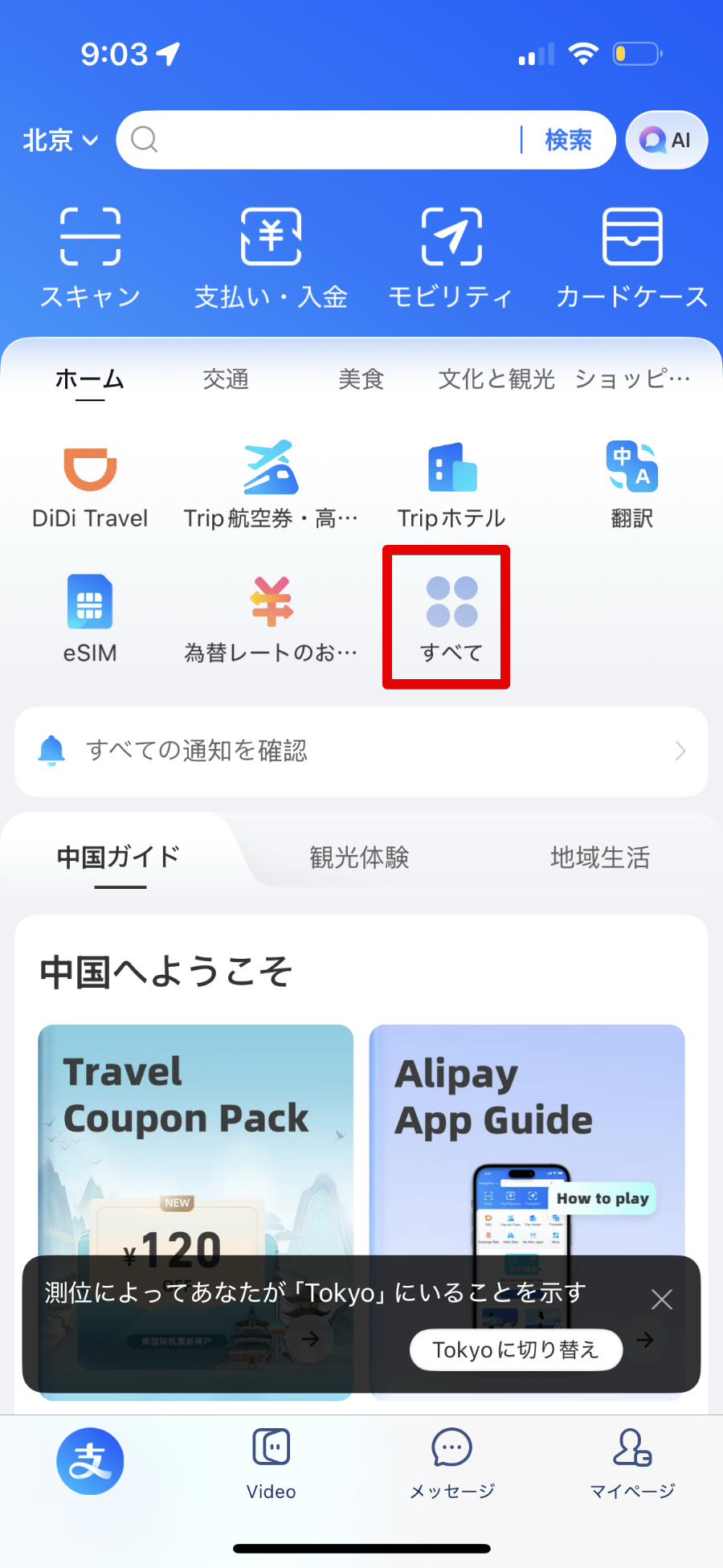The width and height of the screenshot is (723, 1568).
Task: Open すべての通知を確認 row
Action: (x=361, y=751)
